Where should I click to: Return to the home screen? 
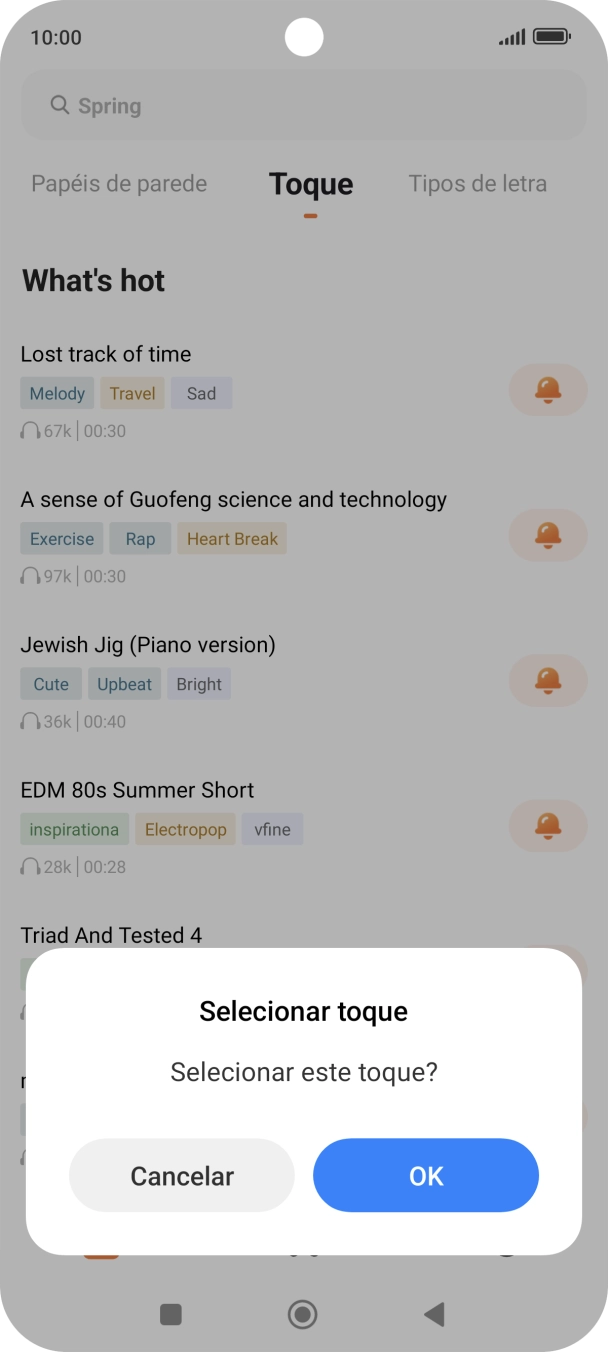pyautogui.click(x=302, y=1314)
